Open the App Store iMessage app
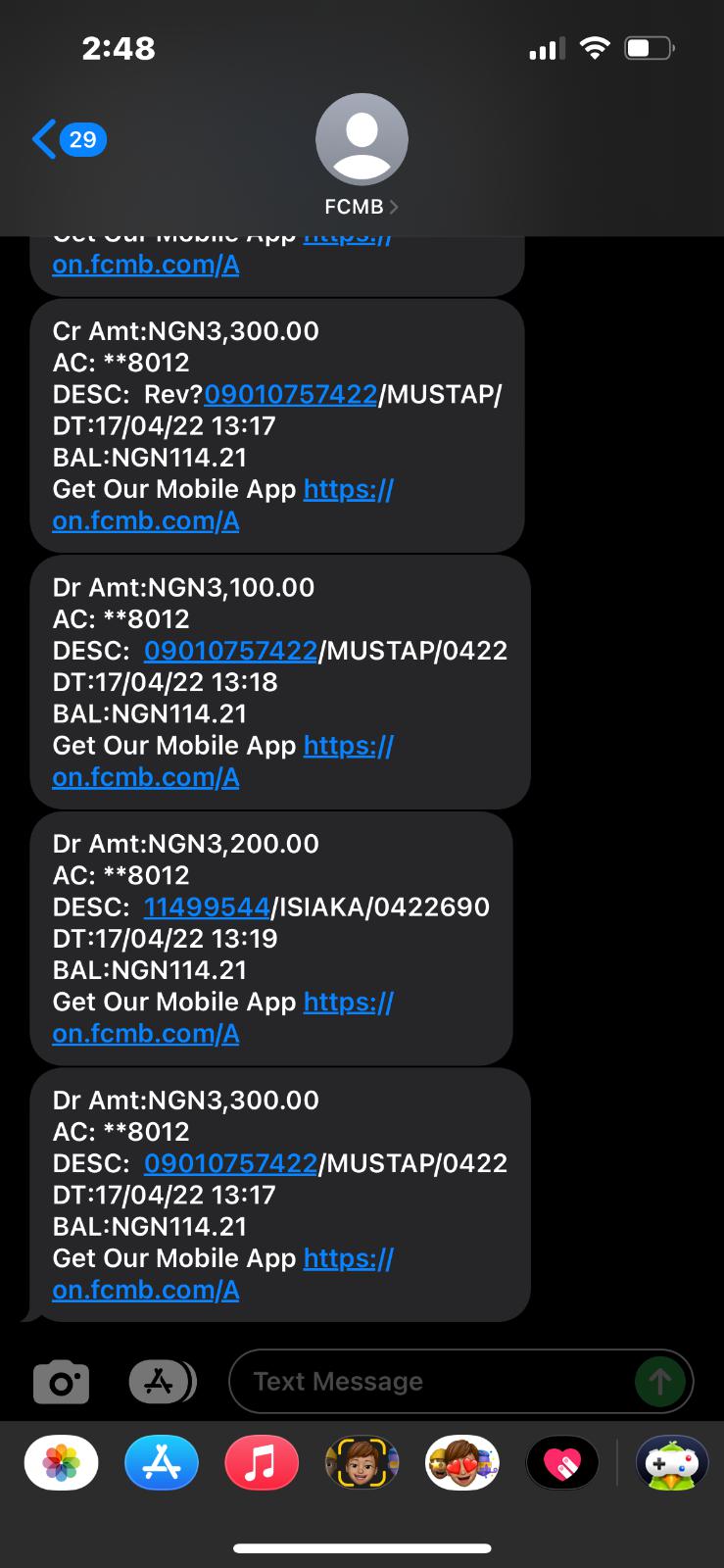Viewport: 724px width, 1568px height. [162, 1463]
